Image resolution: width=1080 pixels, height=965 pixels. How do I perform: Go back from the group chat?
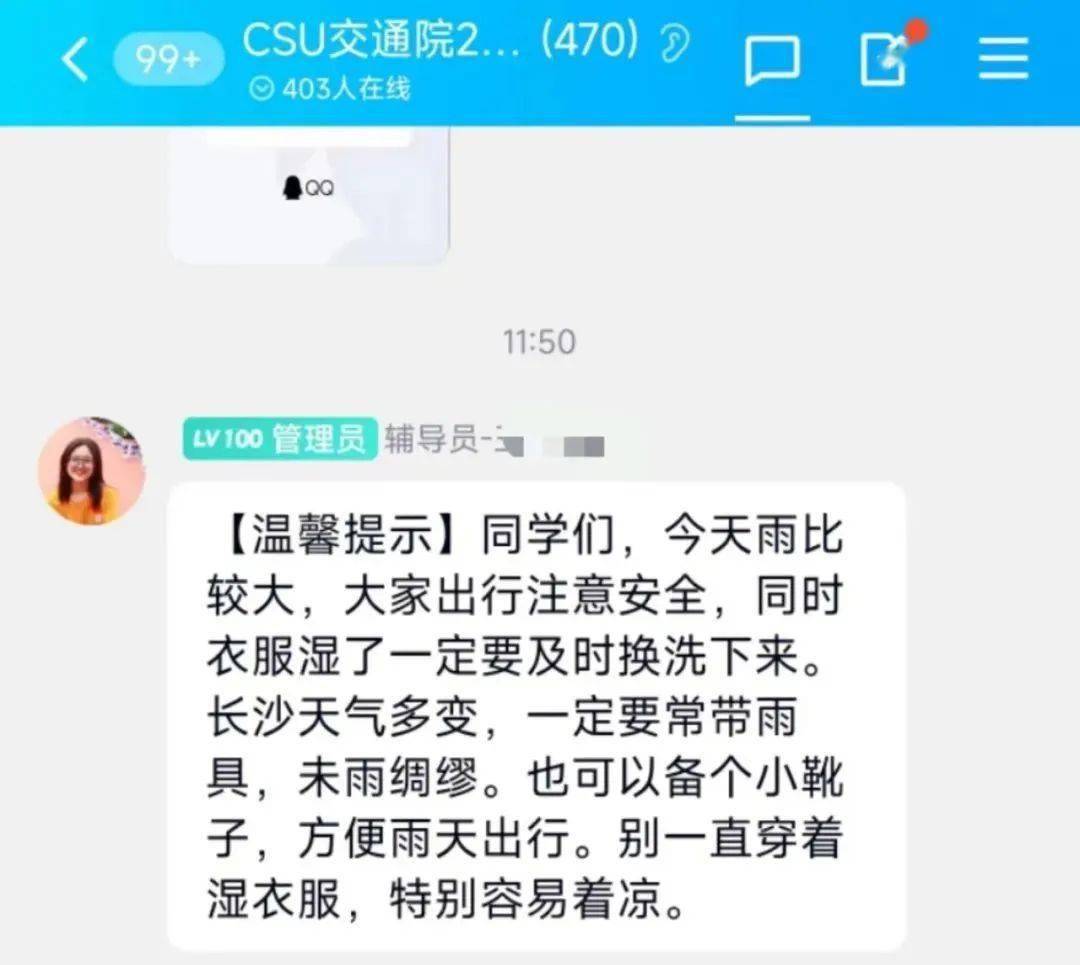pos(76,60)
